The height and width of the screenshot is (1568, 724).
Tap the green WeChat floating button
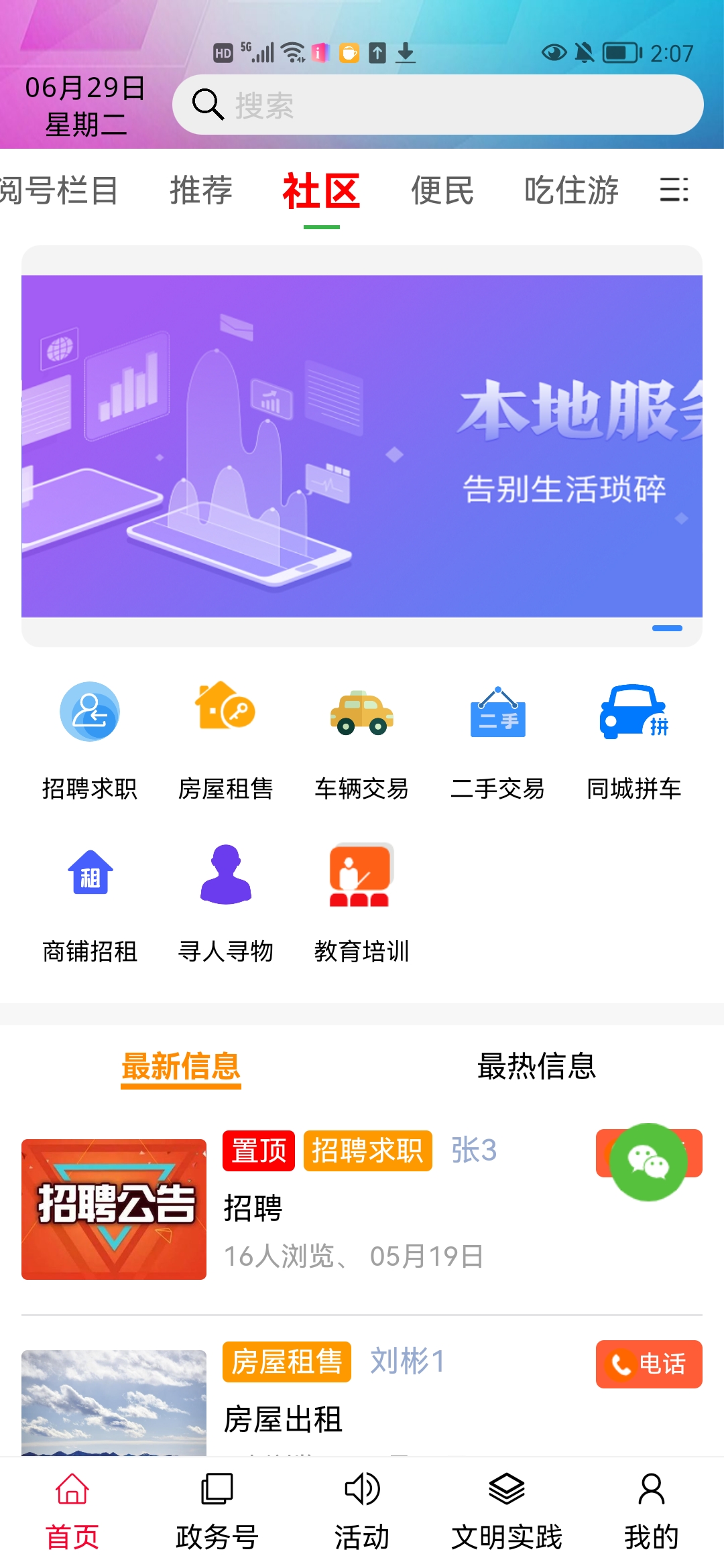point(648,1162)
